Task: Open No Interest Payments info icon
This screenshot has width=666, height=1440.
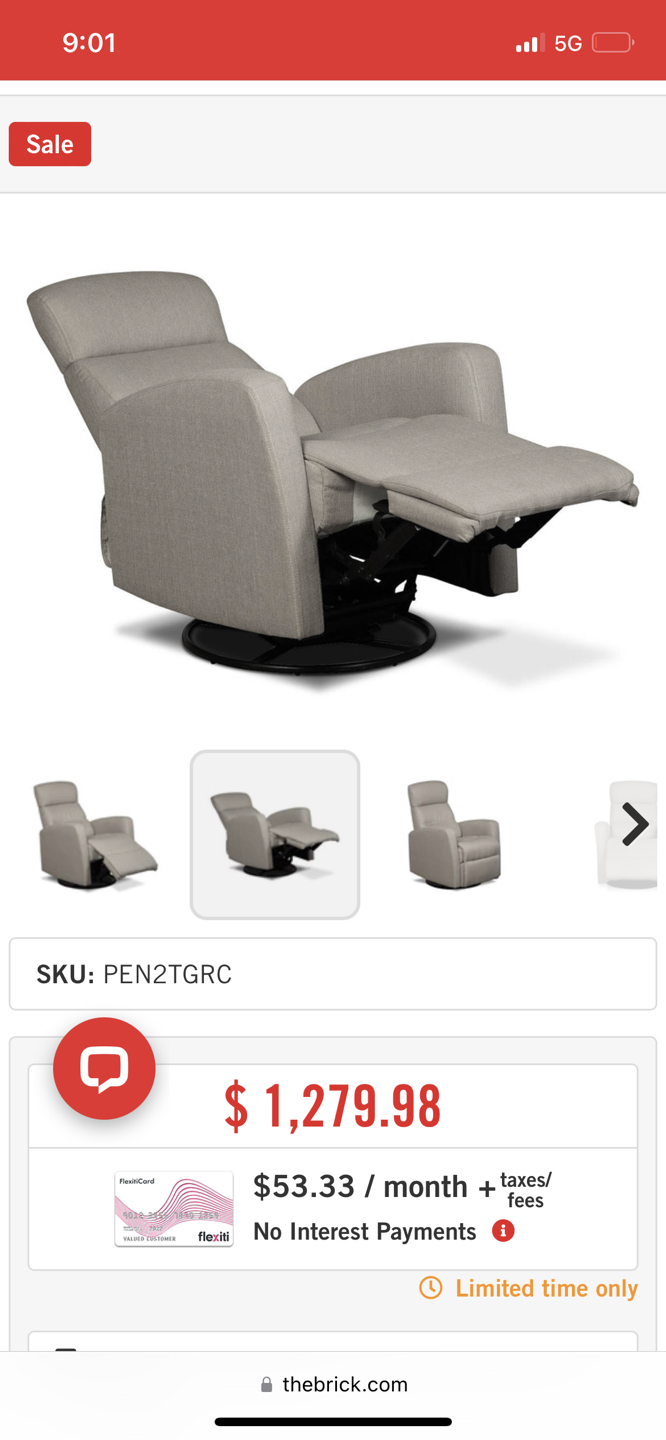Action: 503,1231
